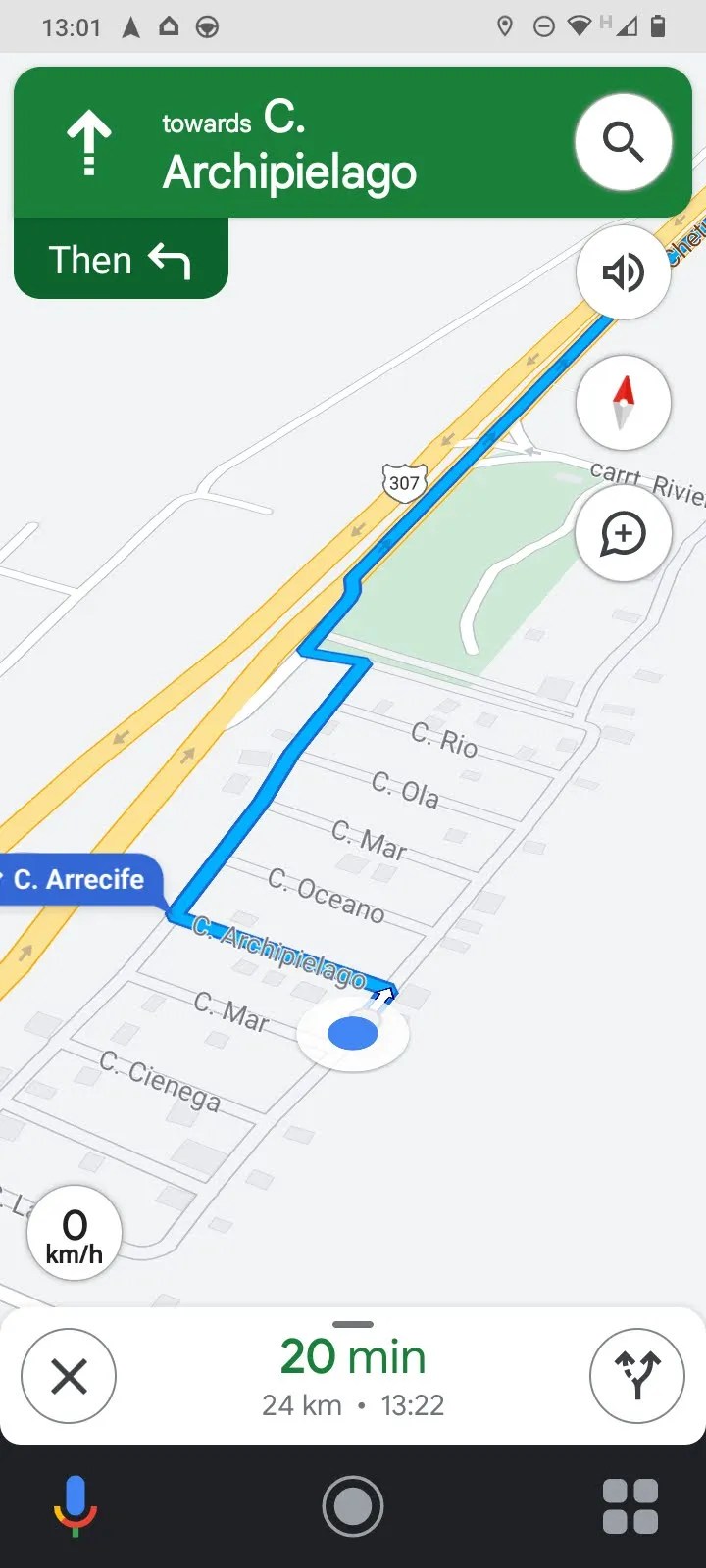
Task: Tap the 20 min arrival time text
Action: (352, 1355)
